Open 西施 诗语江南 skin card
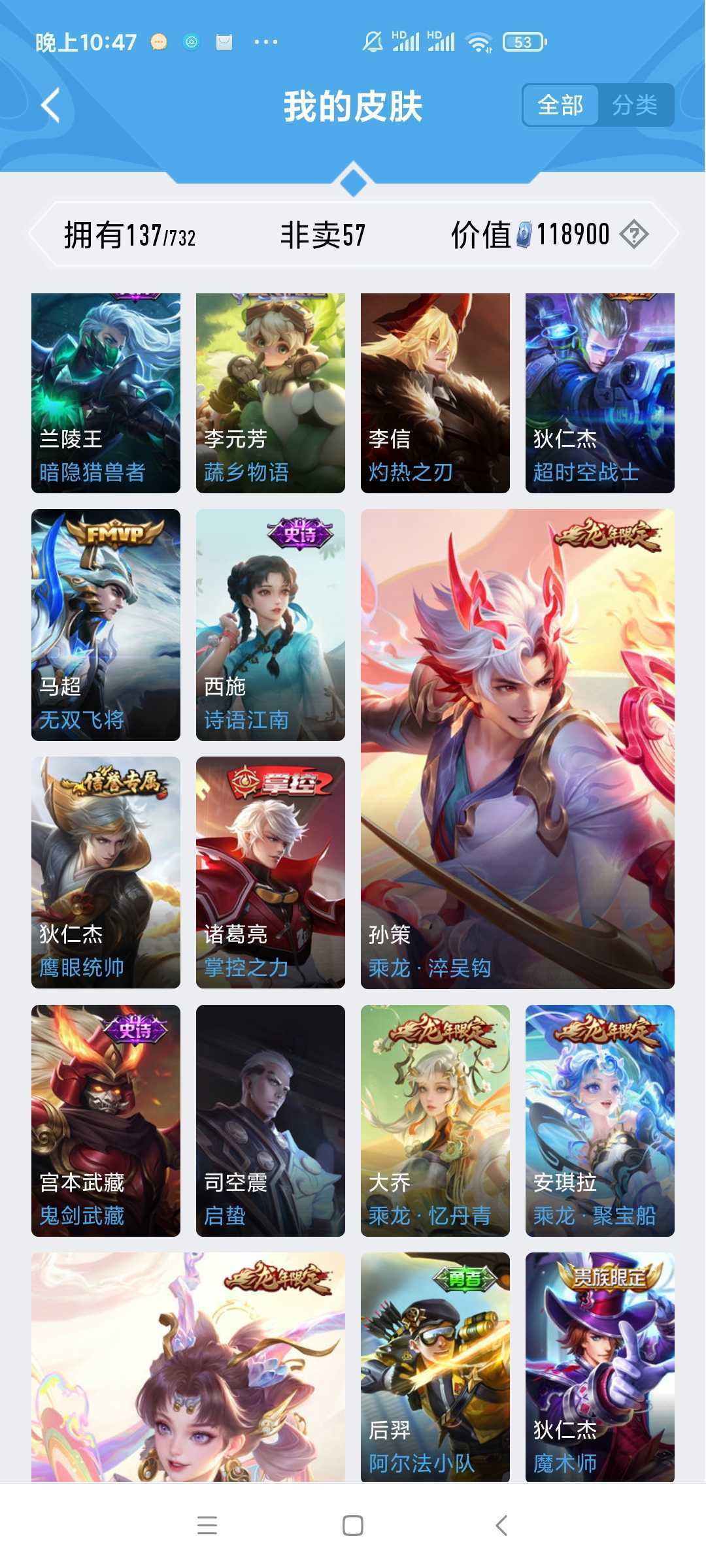This screenshot has width=706, height=1568. [271, 625]
